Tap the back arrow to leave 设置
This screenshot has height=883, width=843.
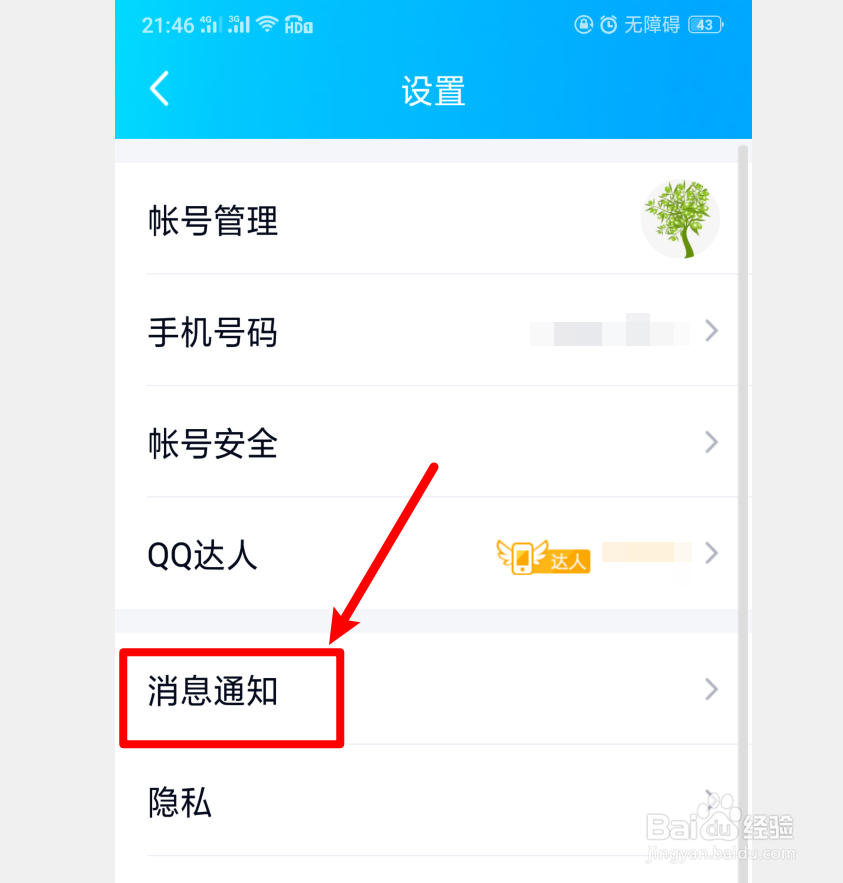coord(160,89)
